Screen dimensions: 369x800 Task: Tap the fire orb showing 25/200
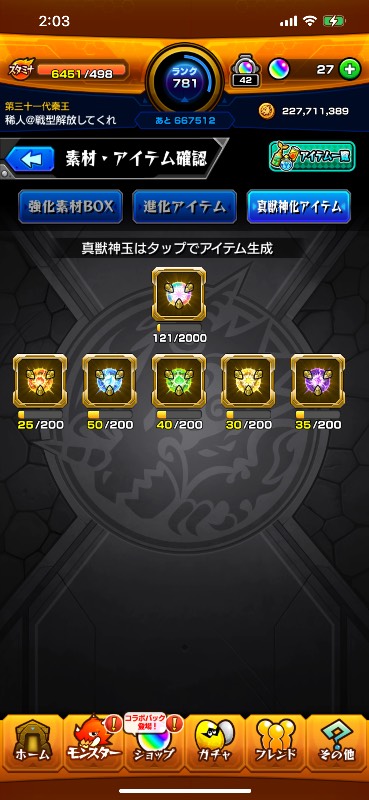(40, 381)
